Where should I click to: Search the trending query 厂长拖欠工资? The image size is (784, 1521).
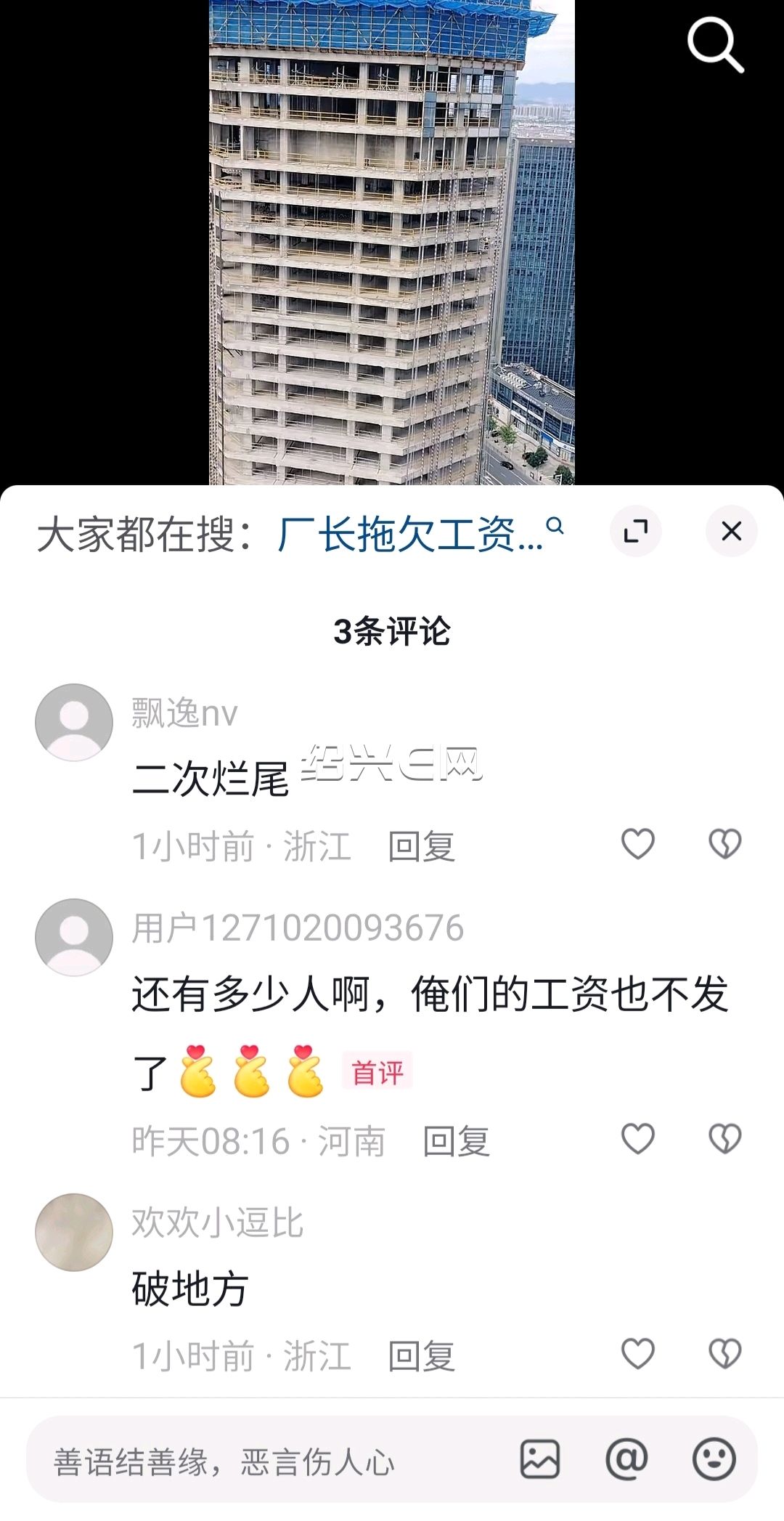pyautogui.click(x=420, y=534)
